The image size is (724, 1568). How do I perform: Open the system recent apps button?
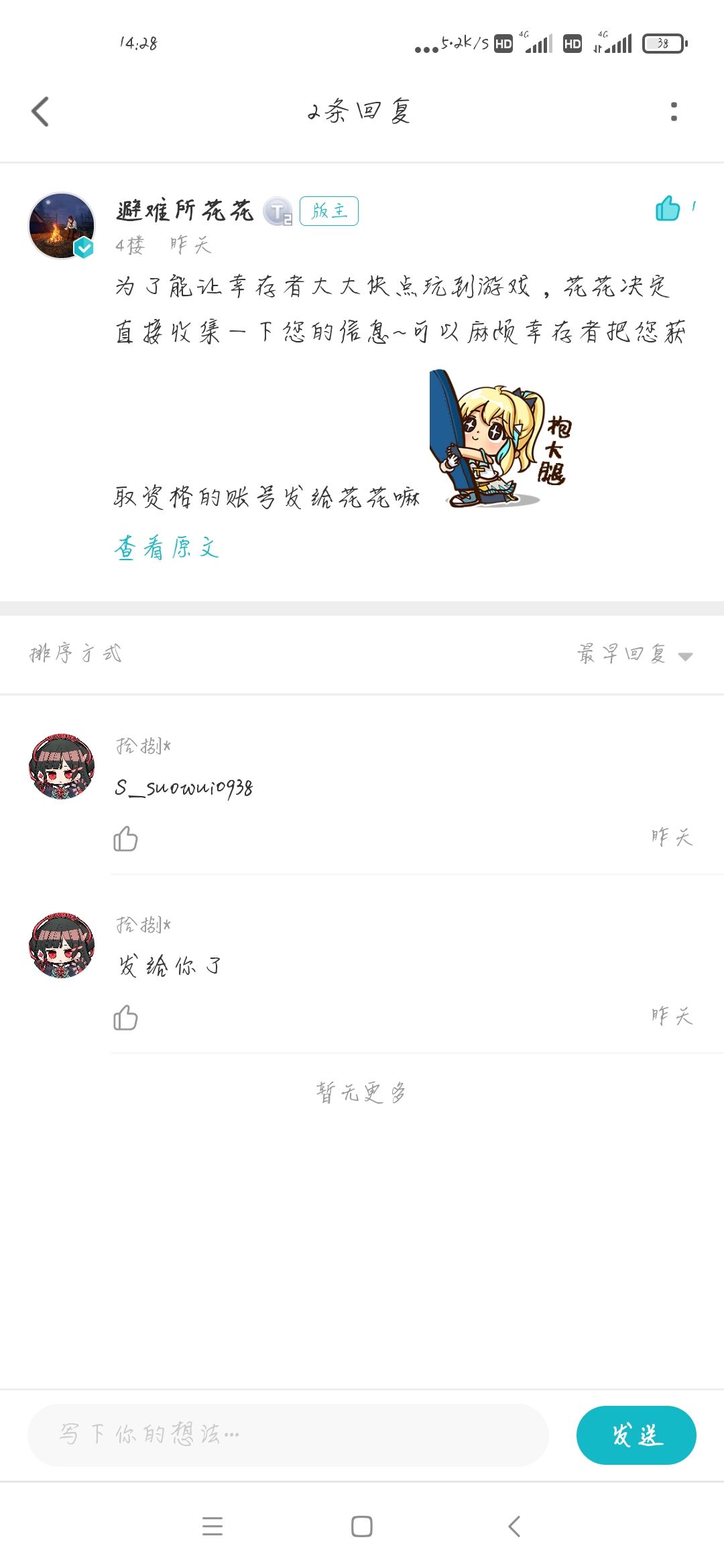click(x=213, y=1526)
